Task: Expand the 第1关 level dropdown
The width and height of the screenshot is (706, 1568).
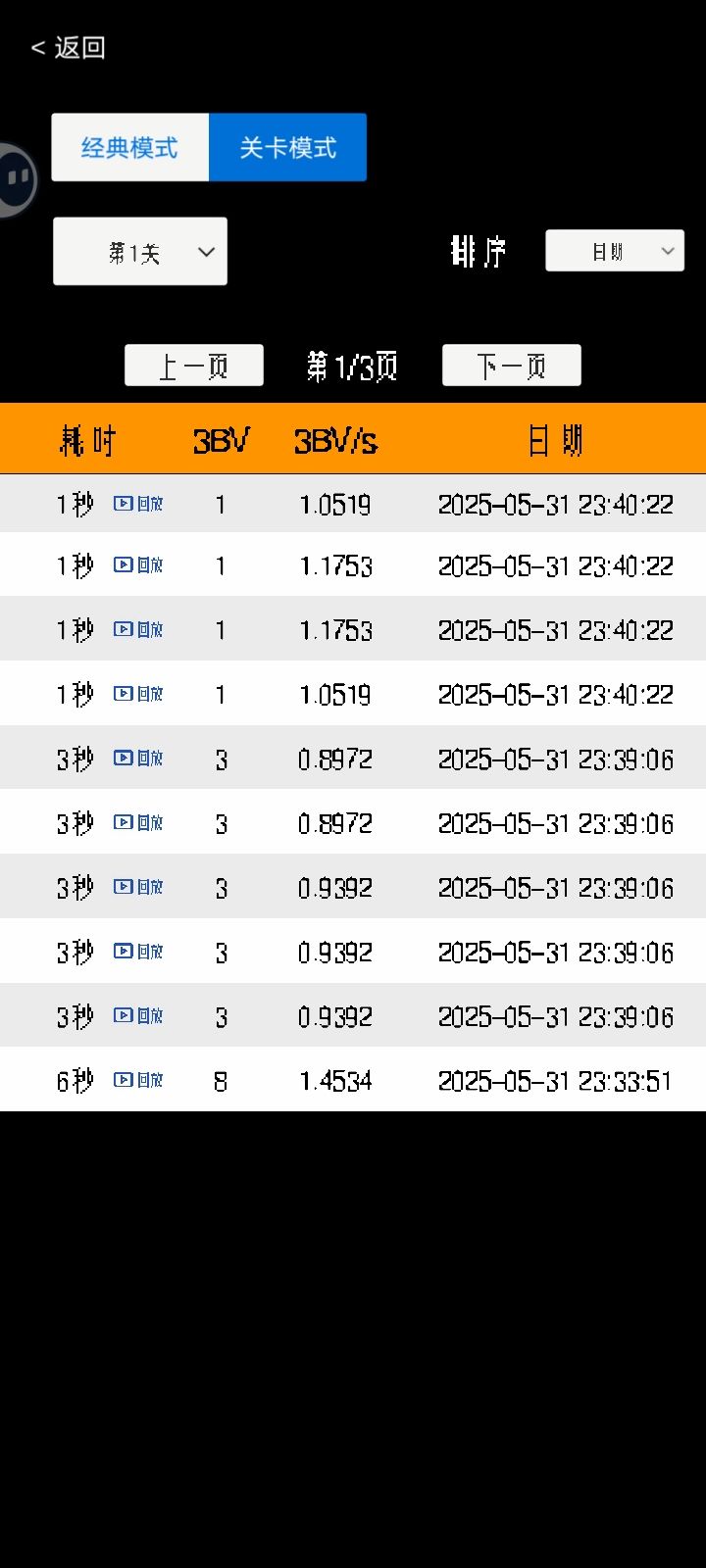Action: pos(140,252)
